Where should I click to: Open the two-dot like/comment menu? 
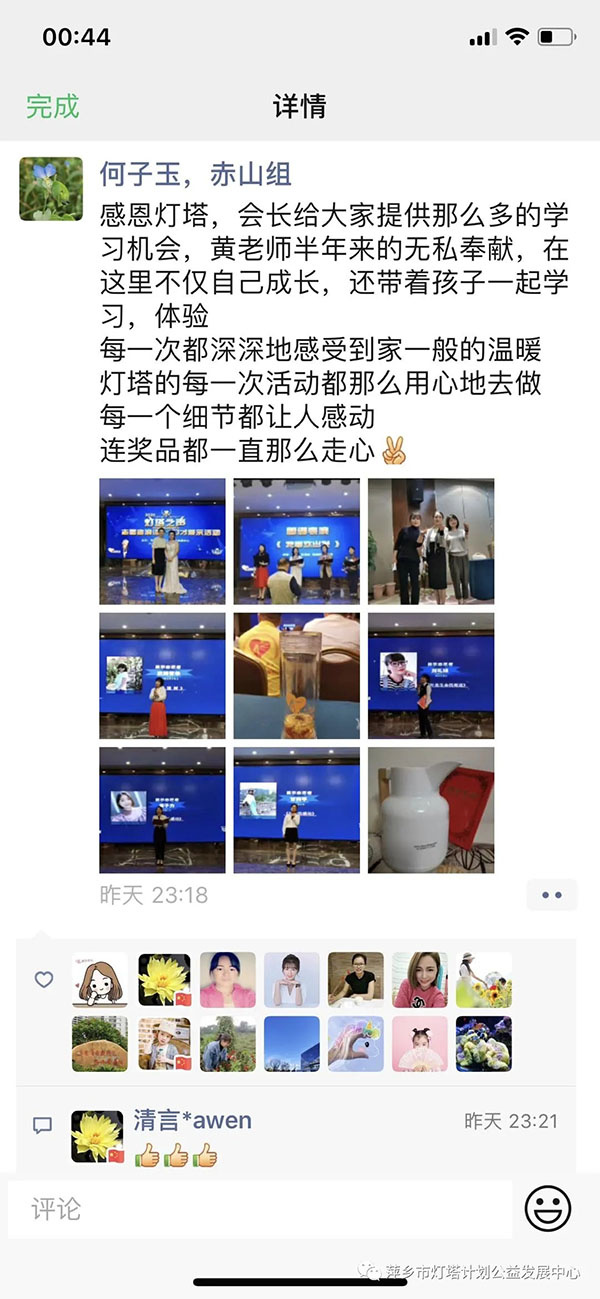click(551, 895)
